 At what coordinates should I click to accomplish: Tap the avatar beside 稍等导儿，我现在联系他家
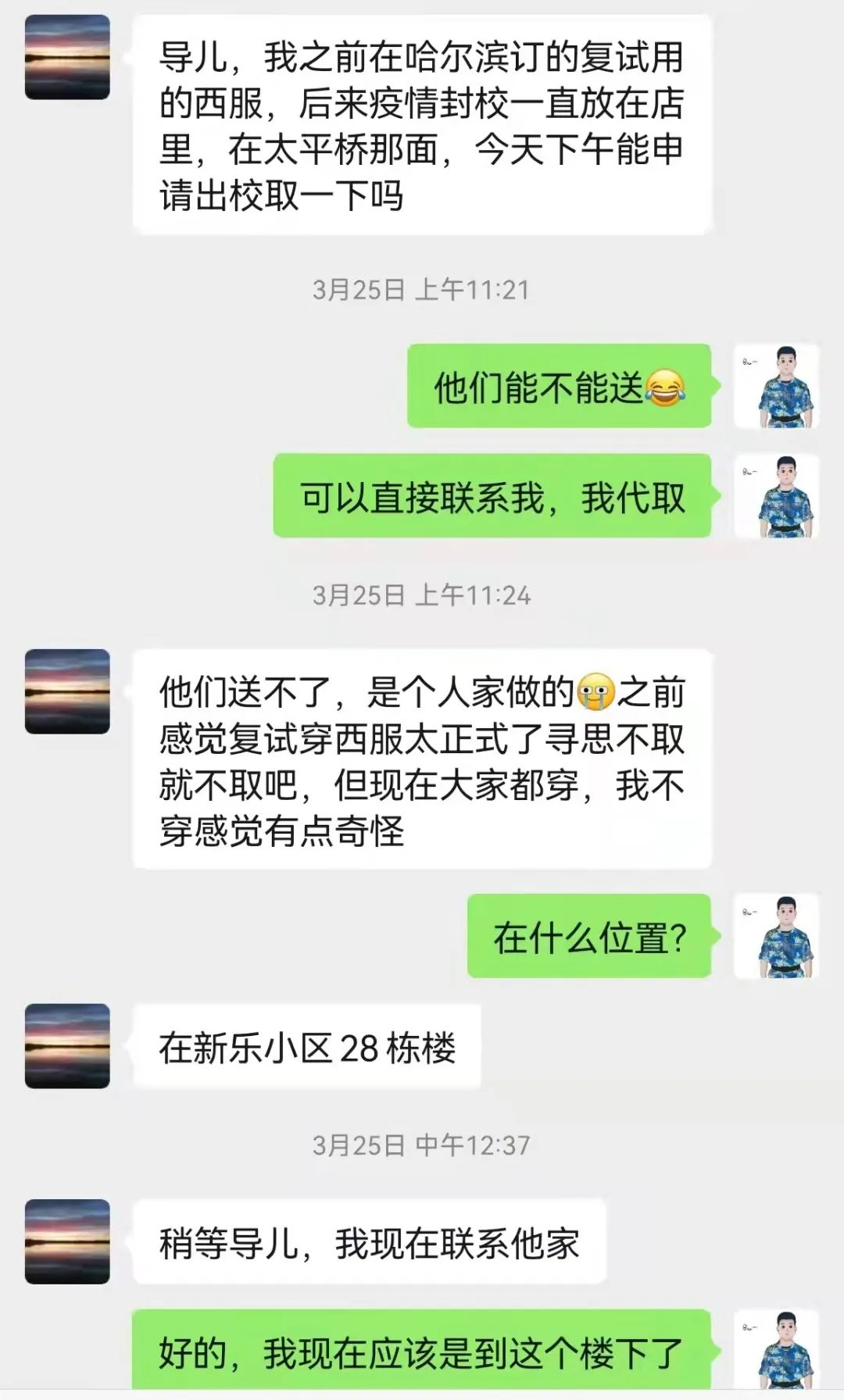coord(67,1241)
